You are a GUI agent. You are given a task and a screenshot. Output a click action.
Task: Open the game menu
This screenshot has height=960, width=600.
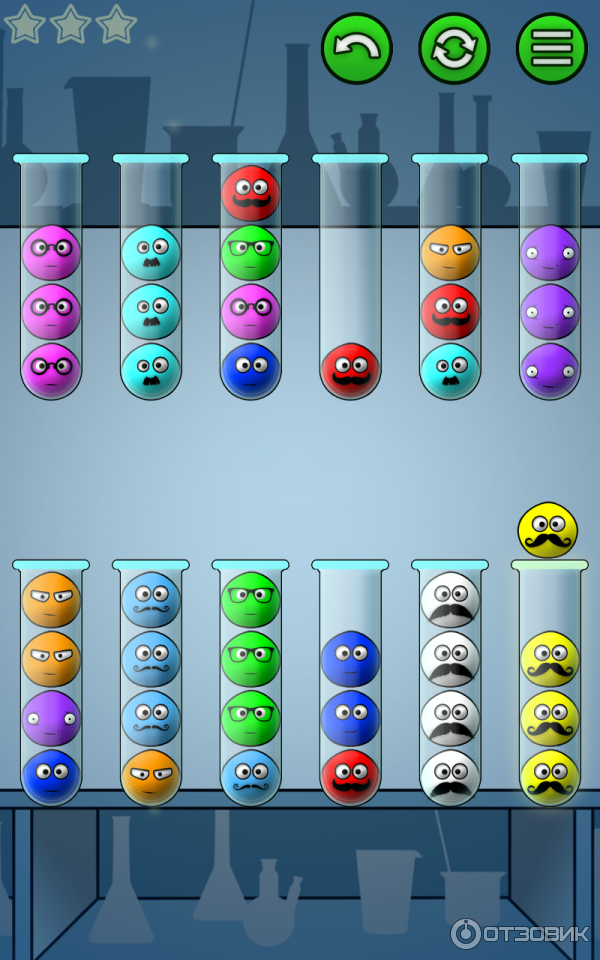coord(551,48)
